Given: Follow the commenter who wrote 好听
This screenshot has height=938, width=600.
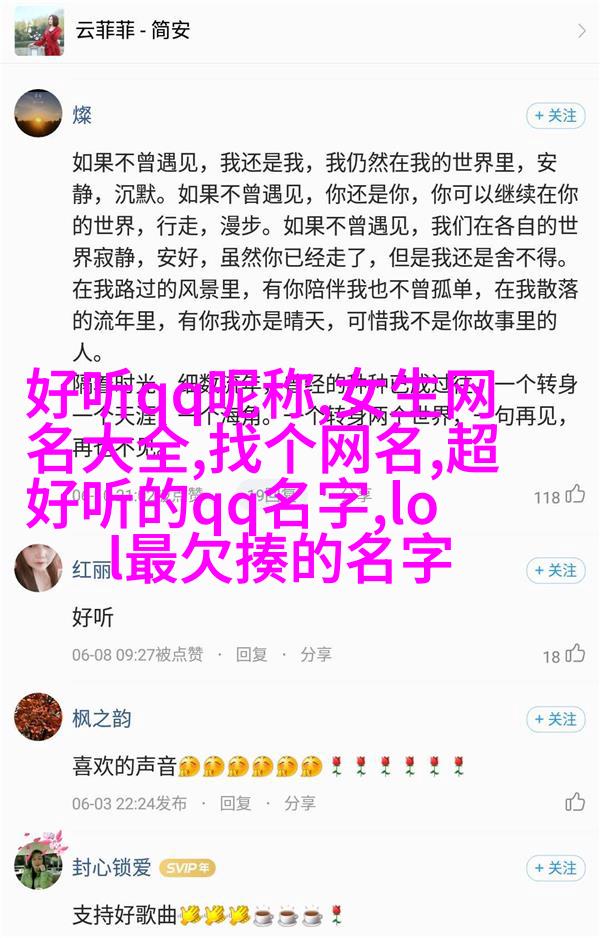Looking at the screenshot, I should coord(553,570).
